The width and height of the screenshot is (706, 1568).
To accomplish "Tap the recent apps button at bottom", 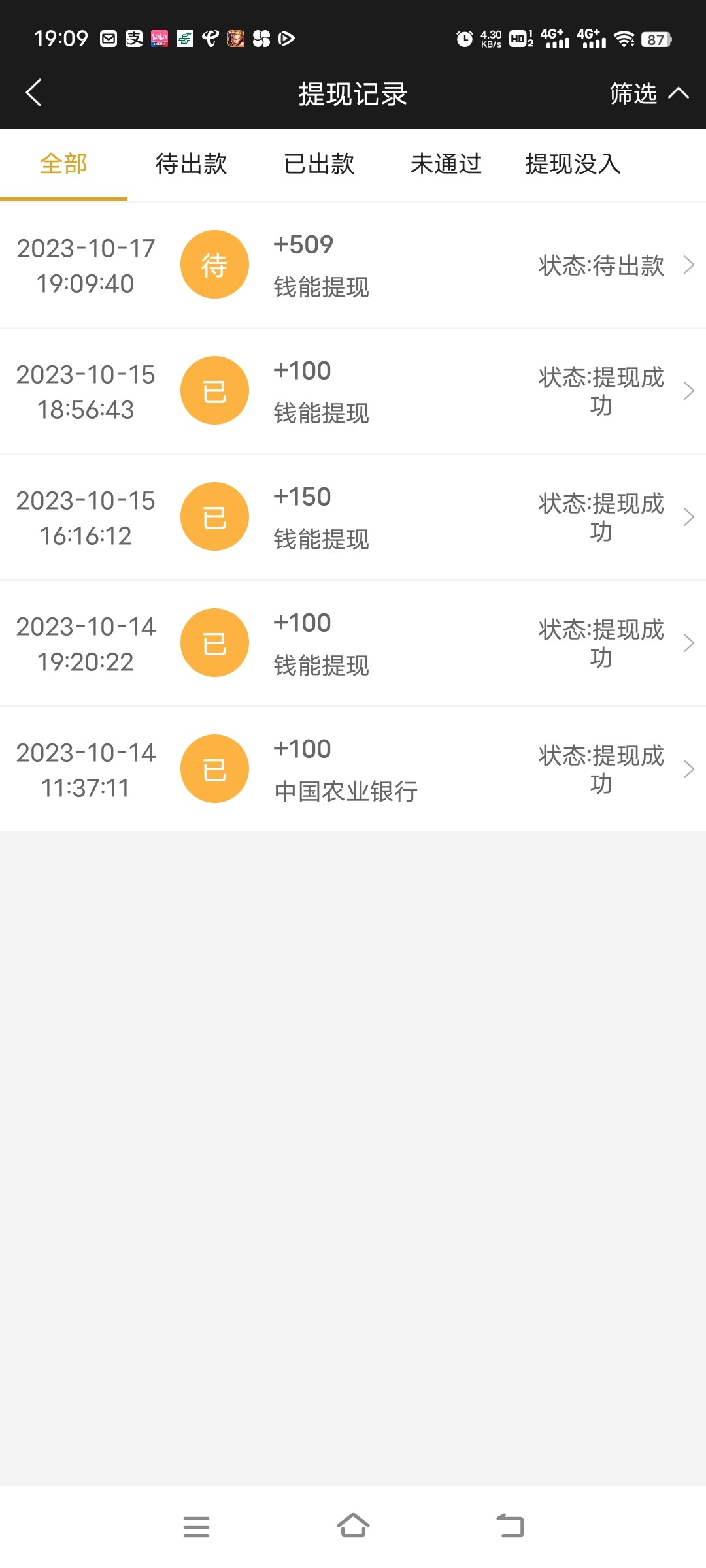I will click(x=197, y=1526).
